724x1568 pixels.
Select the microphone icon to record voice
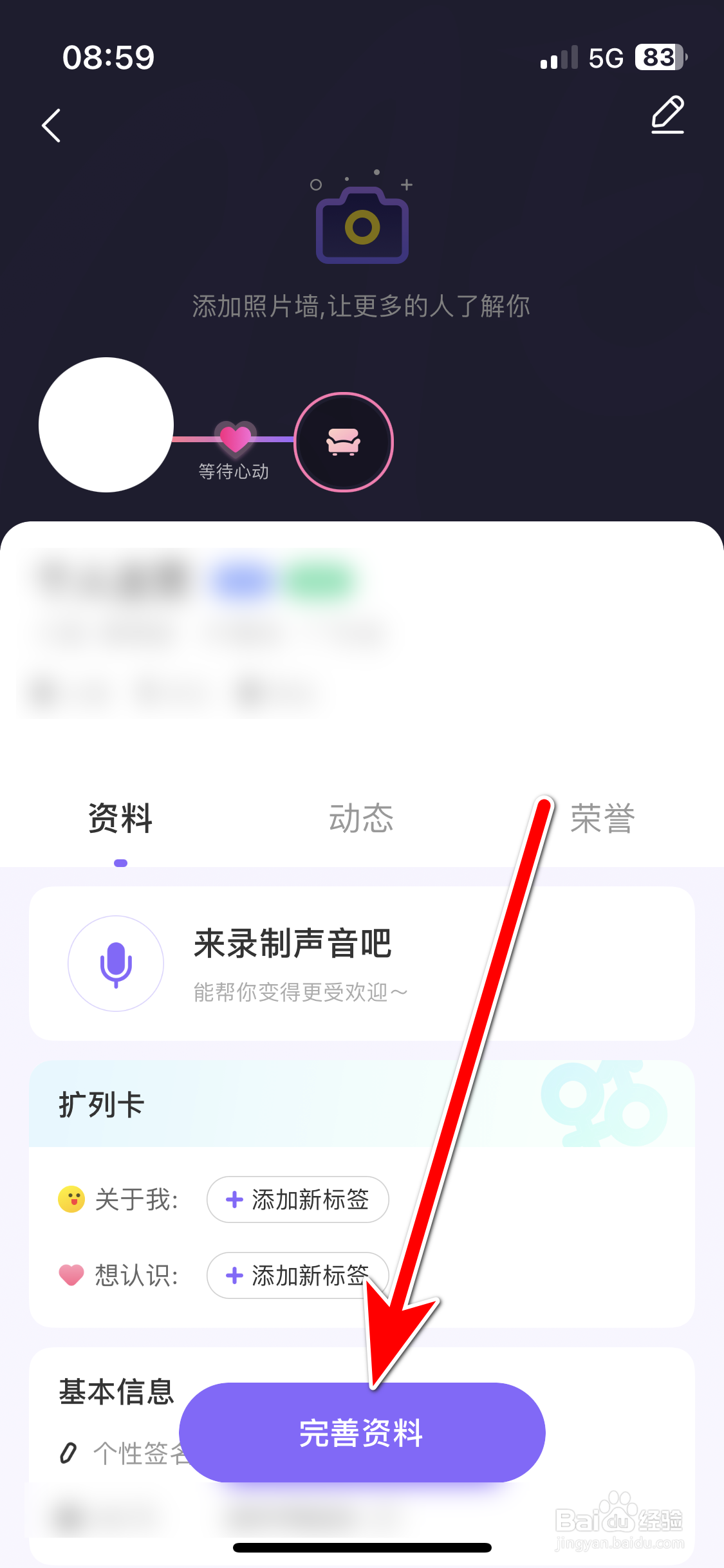[116, 964]
